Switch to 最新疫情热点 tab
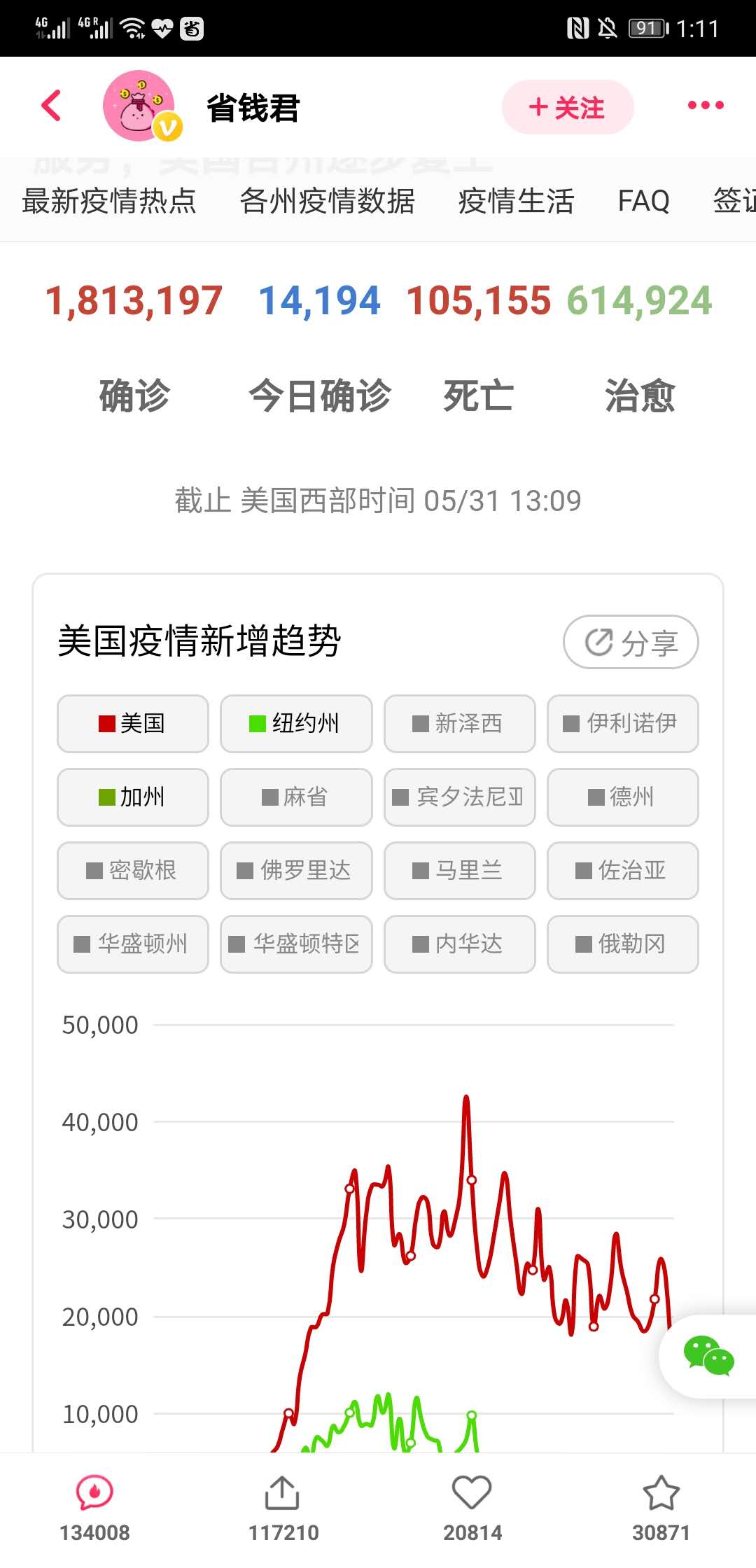This screenshot has width=756, height=1568. point(109,201)
